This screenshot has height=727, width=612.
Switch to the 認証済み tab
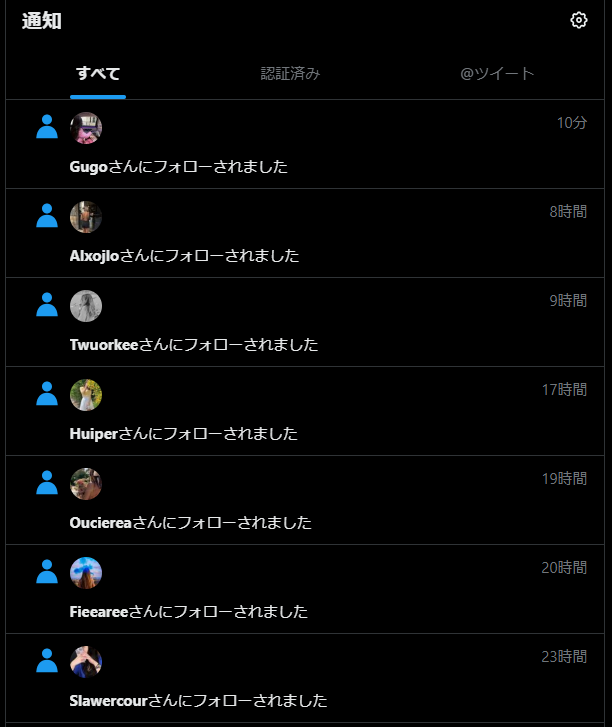290,73
